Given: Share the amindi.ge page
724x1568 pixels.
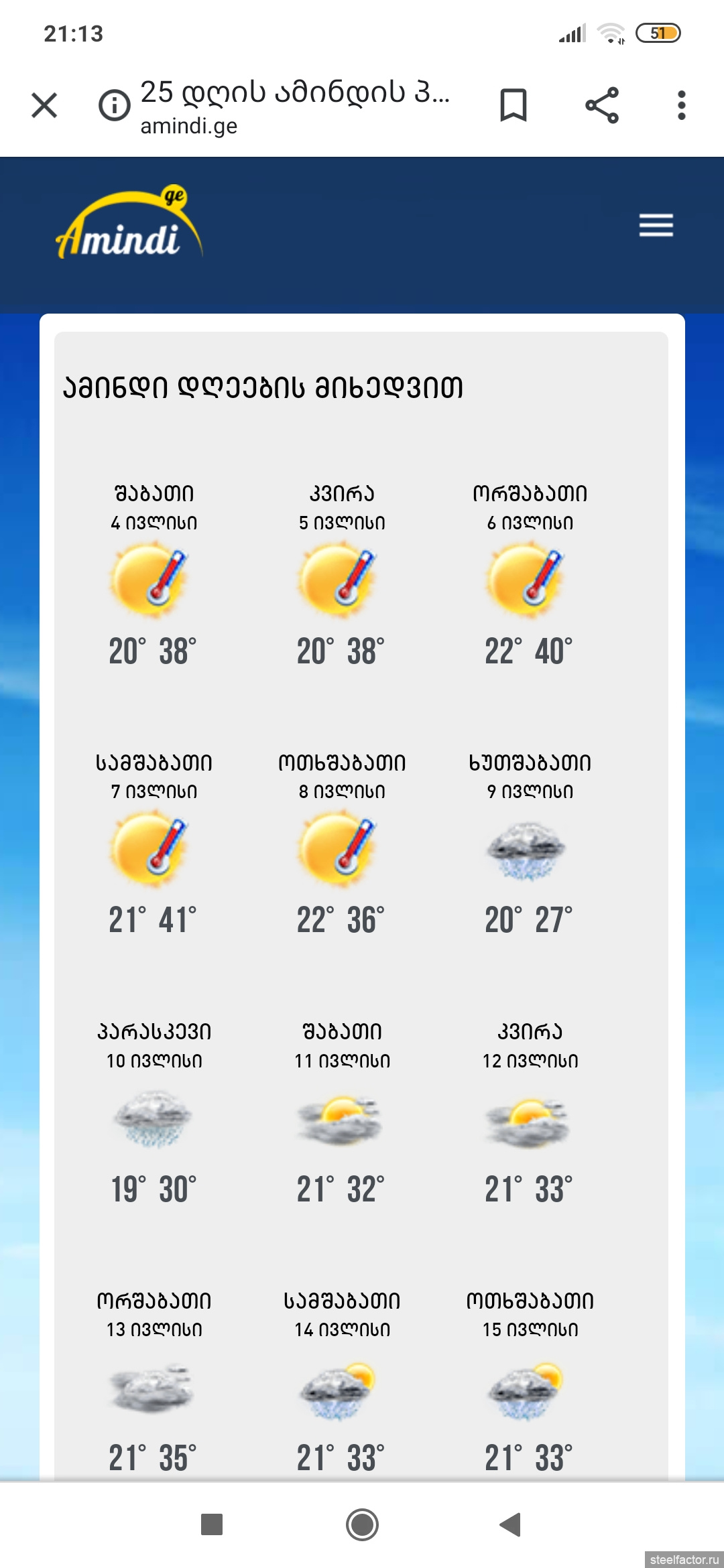Looking at the screenshot, I should (602, 105).
